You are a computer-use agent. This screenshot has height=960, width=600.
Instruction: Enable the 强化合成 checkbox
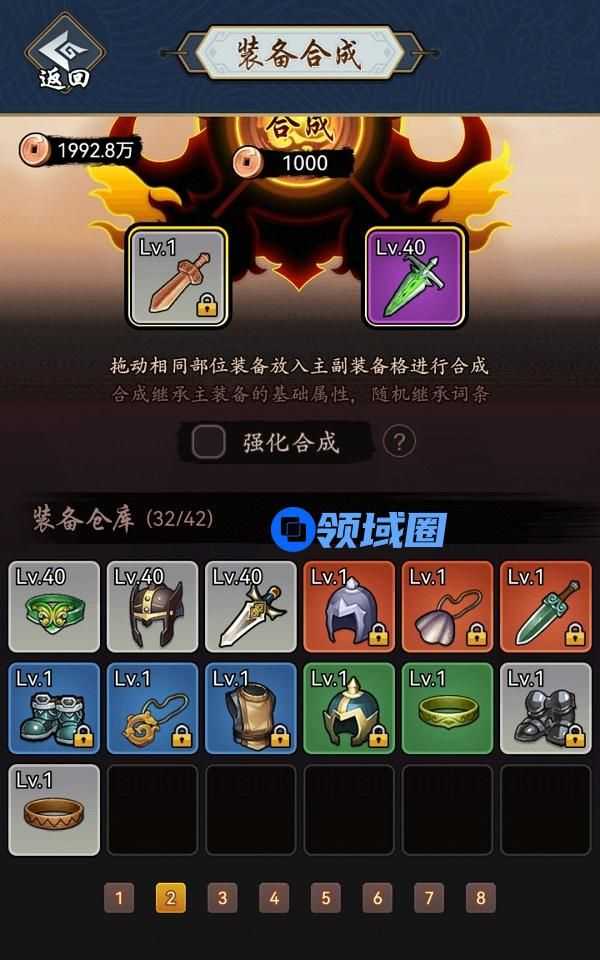coord(208,441)
